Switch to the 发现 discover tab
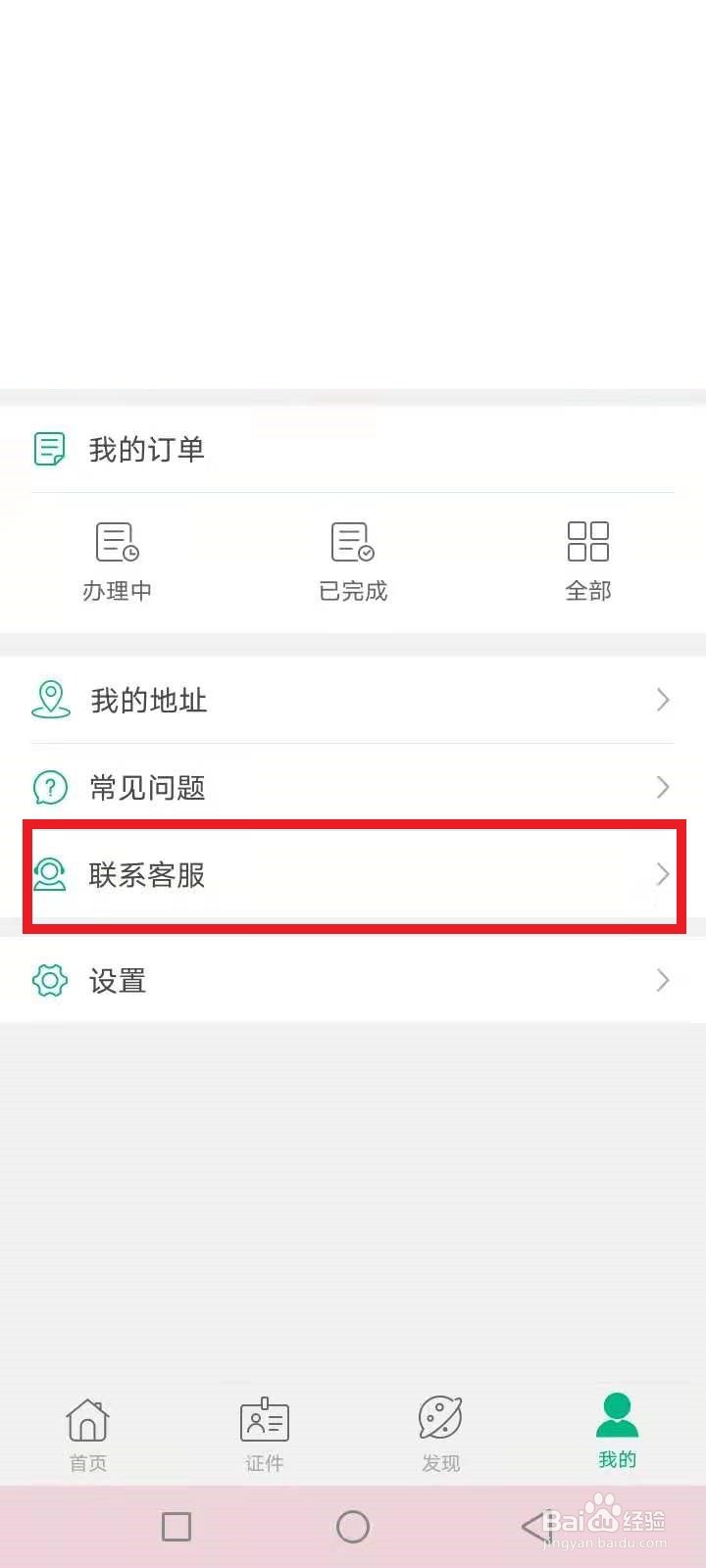The height and width of the screenshot is (1568, 706). click(x=440, y=1431)
